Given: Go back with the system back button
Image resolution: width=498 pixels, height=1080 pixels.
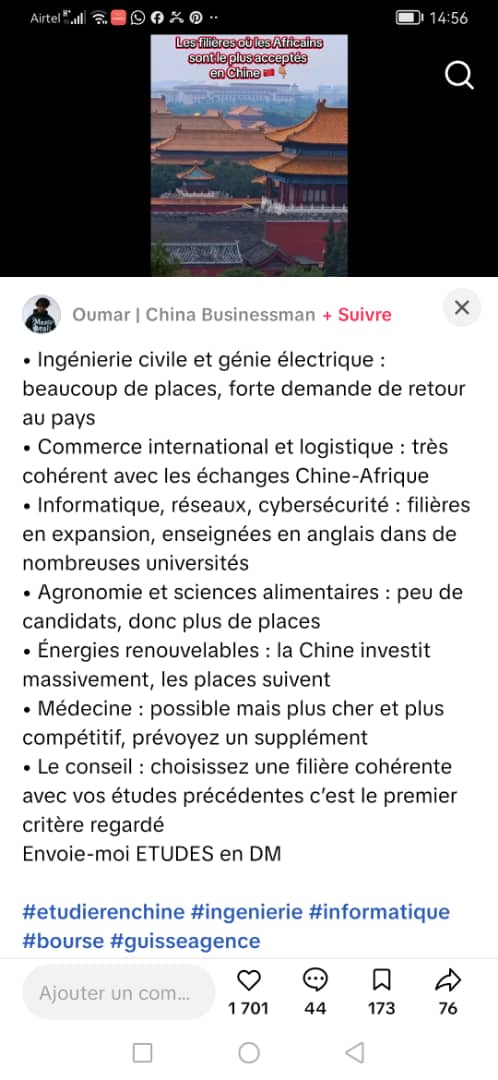Looking at the screenshot, I should click(x=354, y=1052).
